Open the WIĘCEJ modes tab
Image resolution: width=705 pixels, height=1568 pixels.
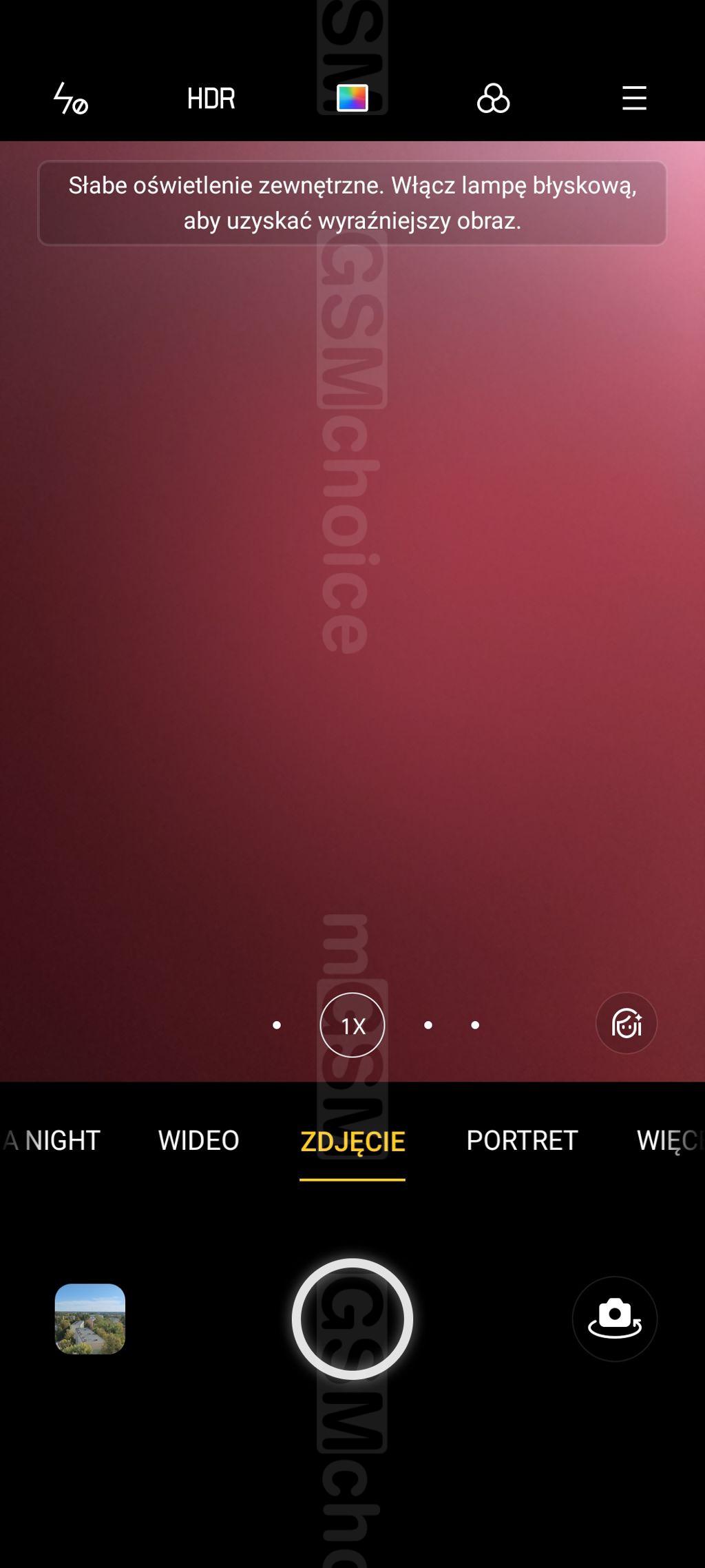coord(670,1140)
